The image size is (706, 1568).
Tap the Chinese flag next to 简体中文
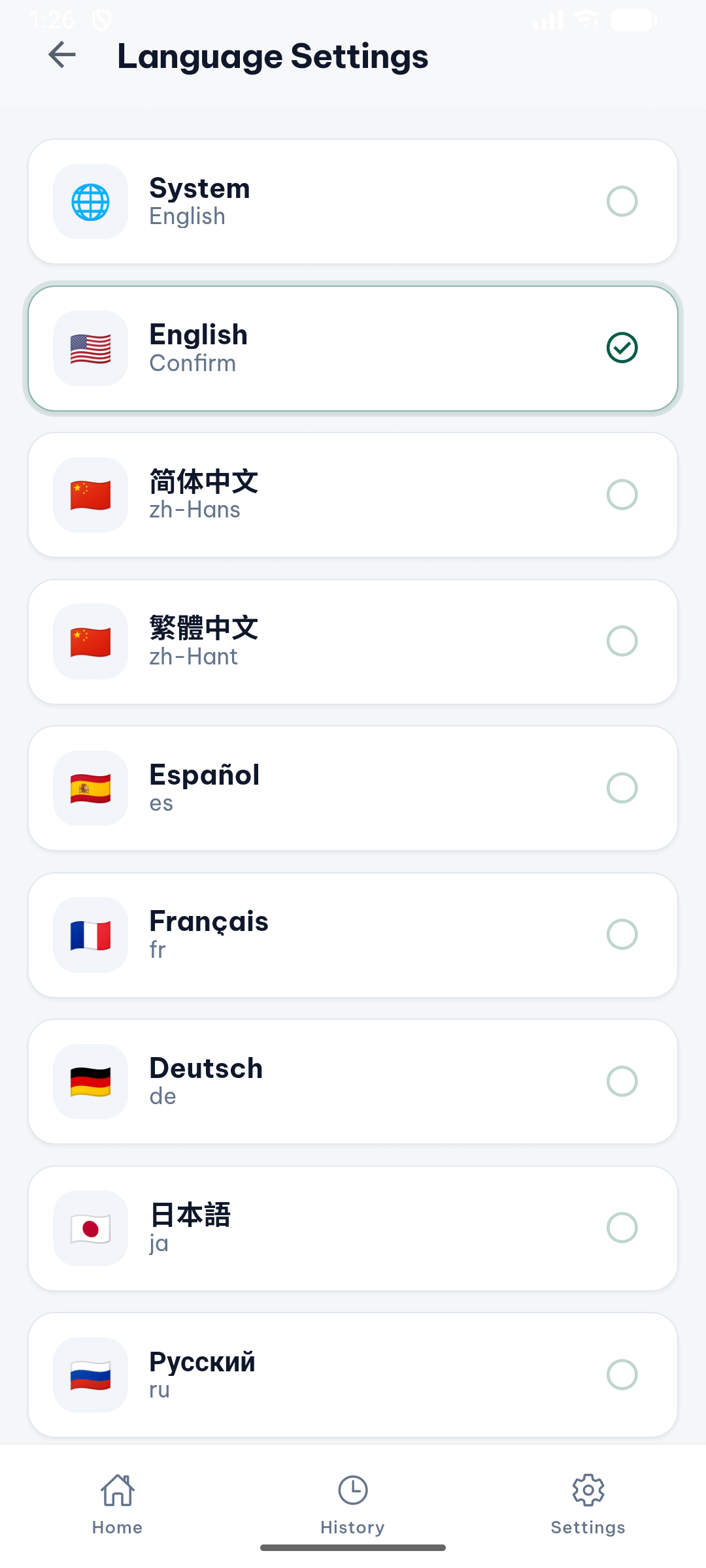tap(90, 495)
